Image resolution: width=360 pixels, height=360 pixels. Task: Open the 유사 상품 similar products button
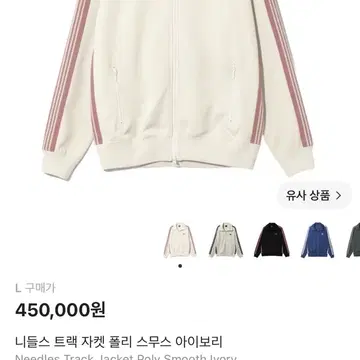click(314, 195)
